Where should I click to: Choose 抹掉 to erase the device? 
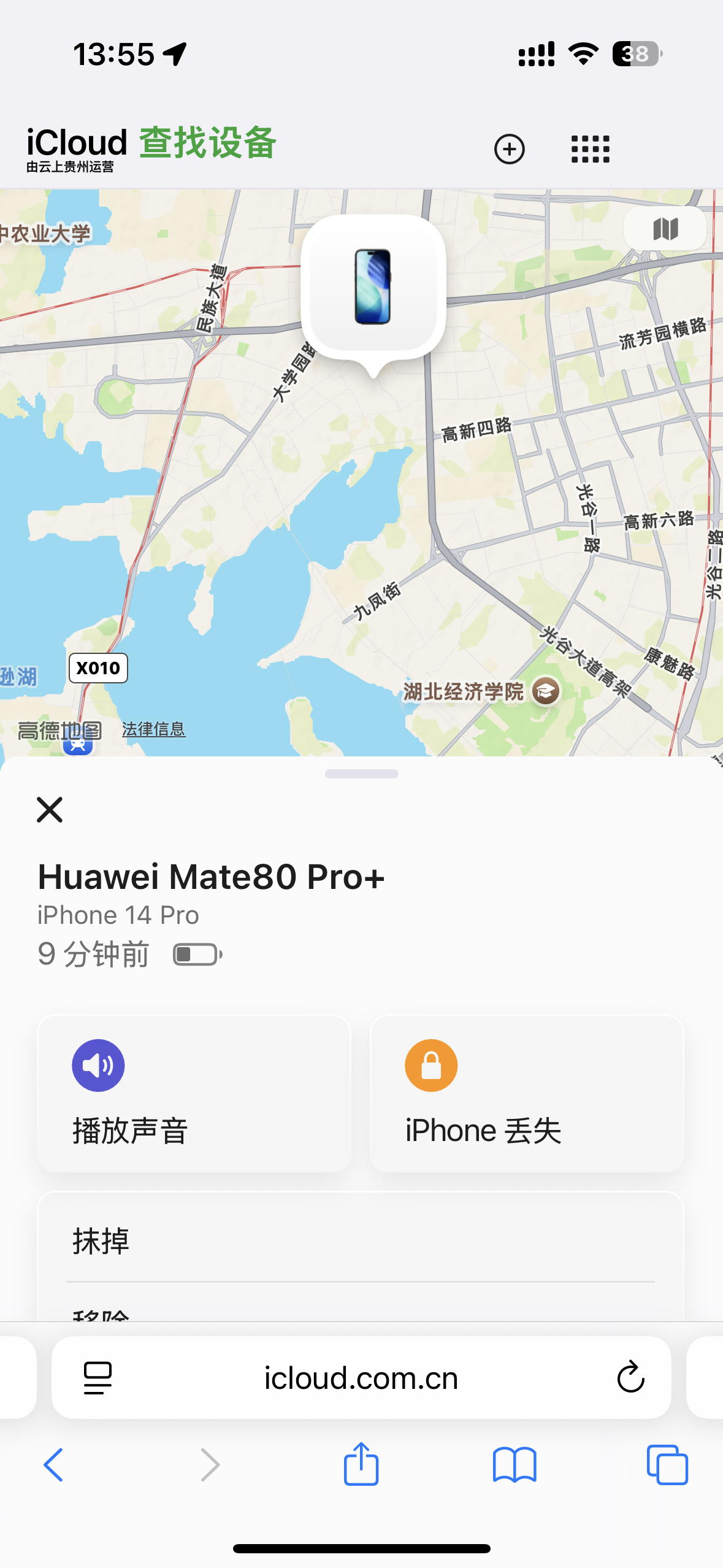361,1242
